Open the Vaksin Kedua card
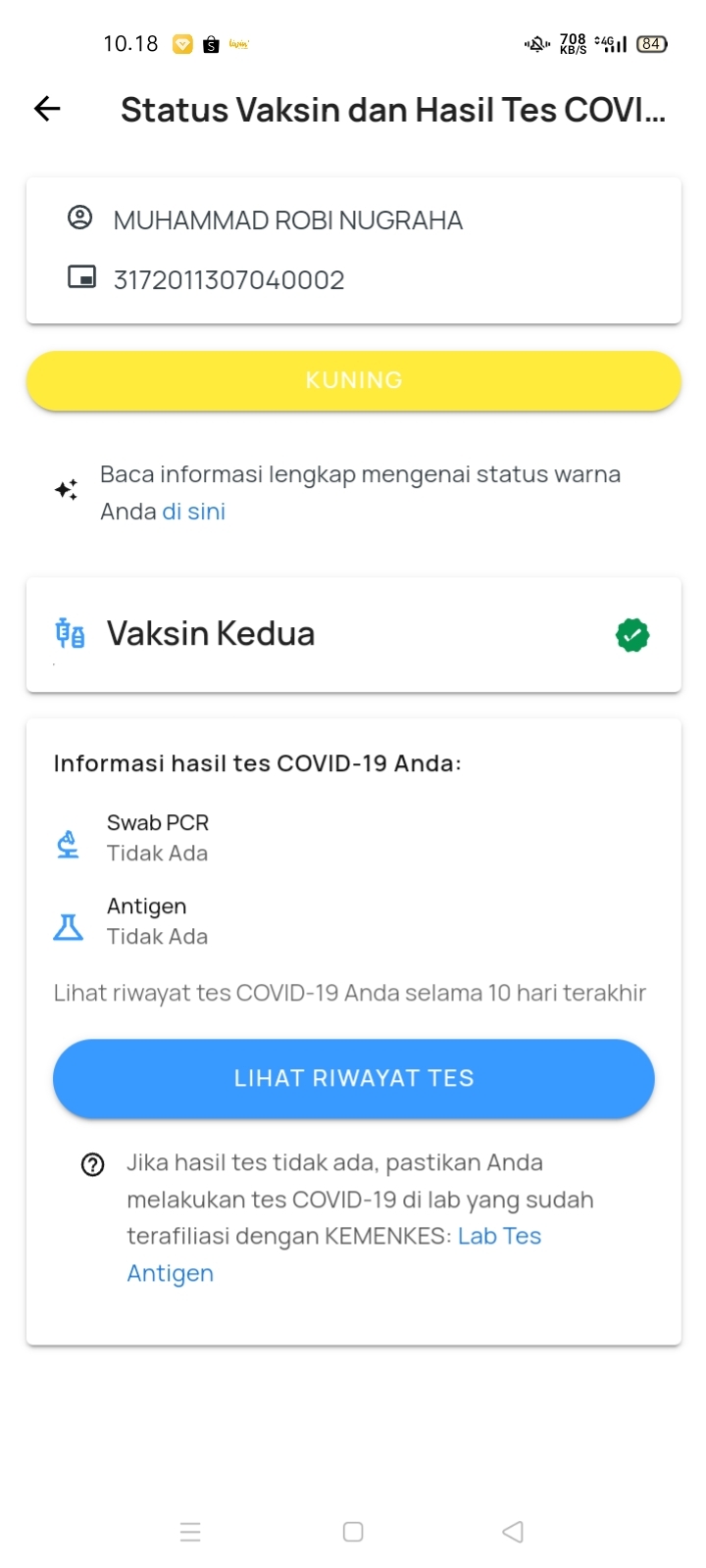Screen dimensions: 706x1568 pos(353,634)
